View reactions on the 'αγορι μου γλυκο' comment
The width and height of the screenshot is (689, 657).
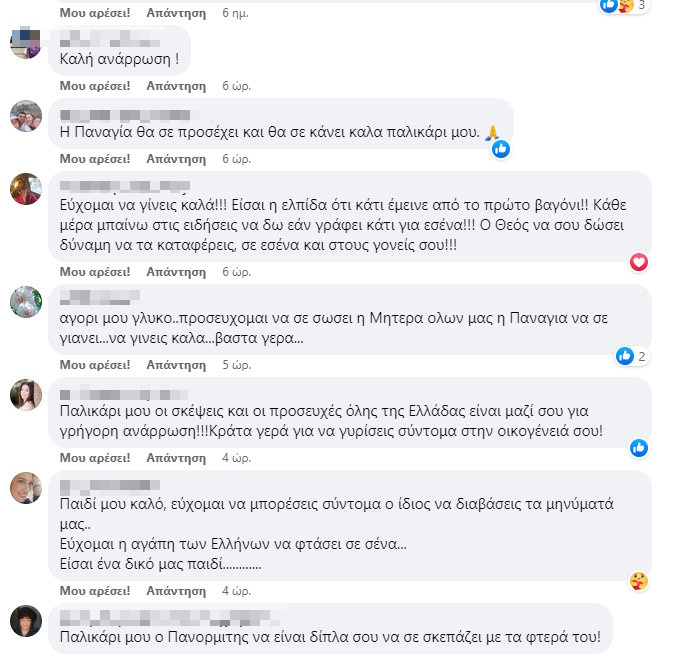click(631, 355)
